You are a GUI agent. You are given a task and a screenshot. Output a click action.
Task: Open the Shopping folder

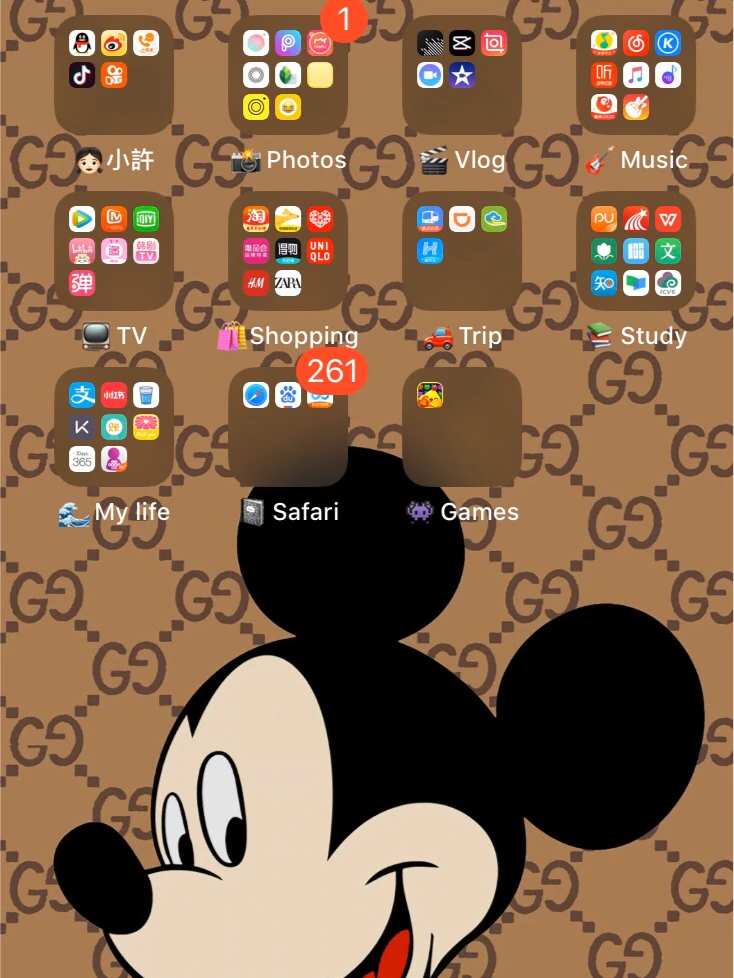[x=288, y=251]
